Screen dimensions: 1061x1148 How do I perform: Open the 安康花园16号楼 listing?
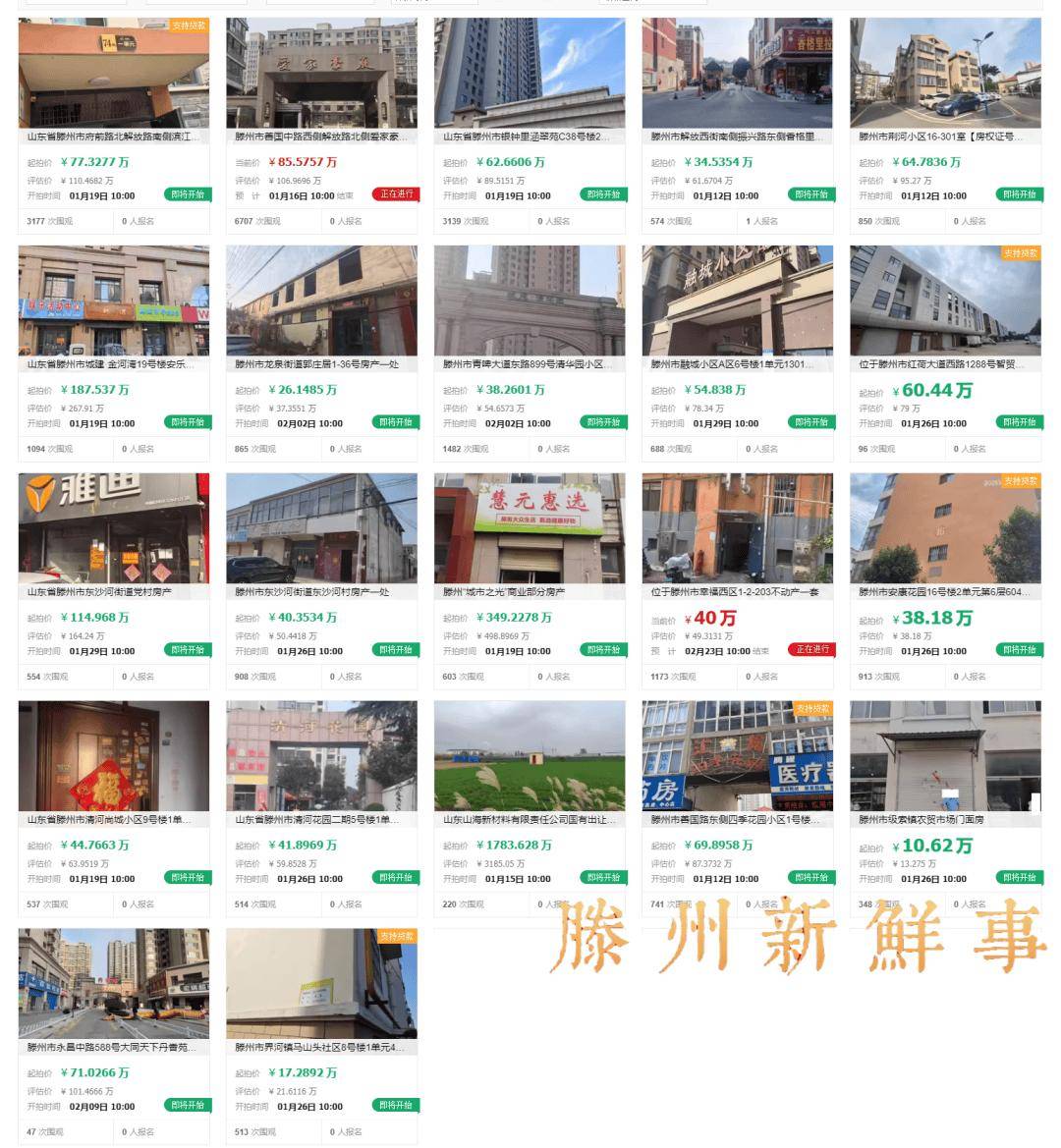point(945,592)
